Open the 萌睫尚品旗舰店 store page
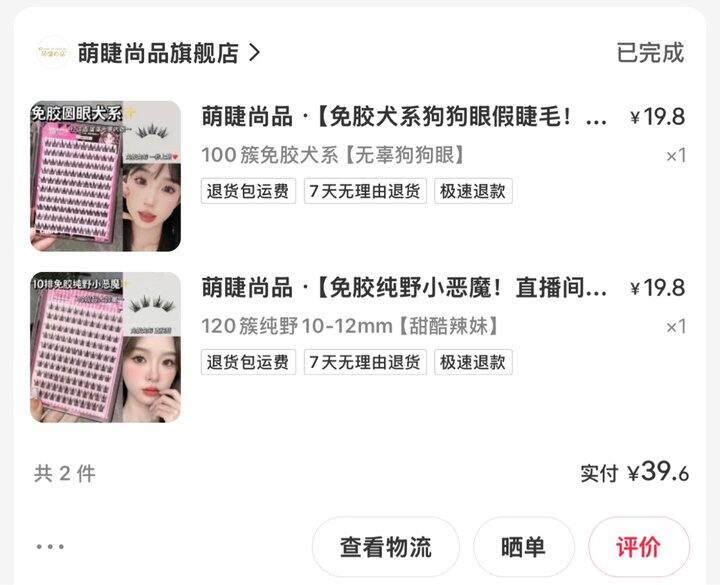Viewport: 720px width, 585px height. point(158,53)
